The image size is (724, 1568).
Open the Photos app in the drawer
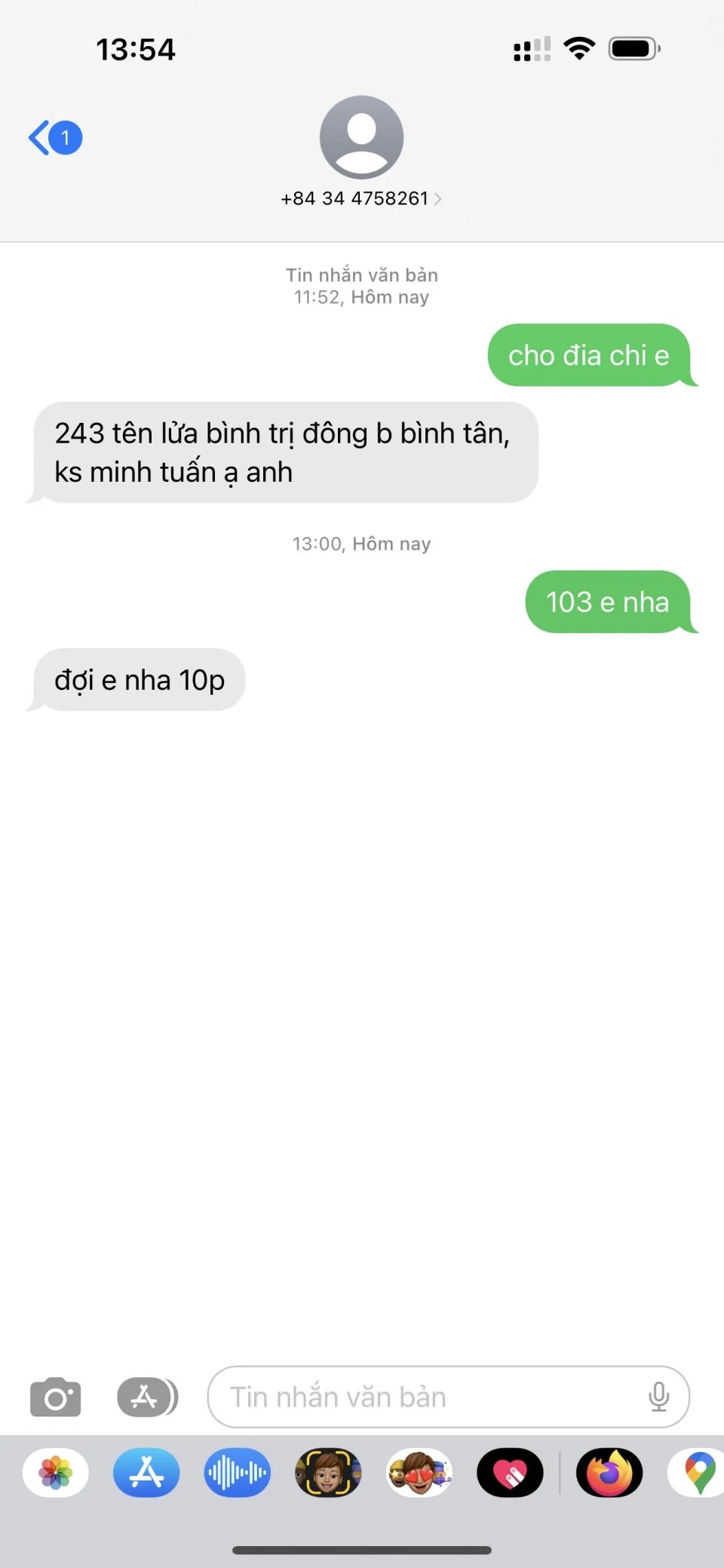click(x=56, y=1472)
